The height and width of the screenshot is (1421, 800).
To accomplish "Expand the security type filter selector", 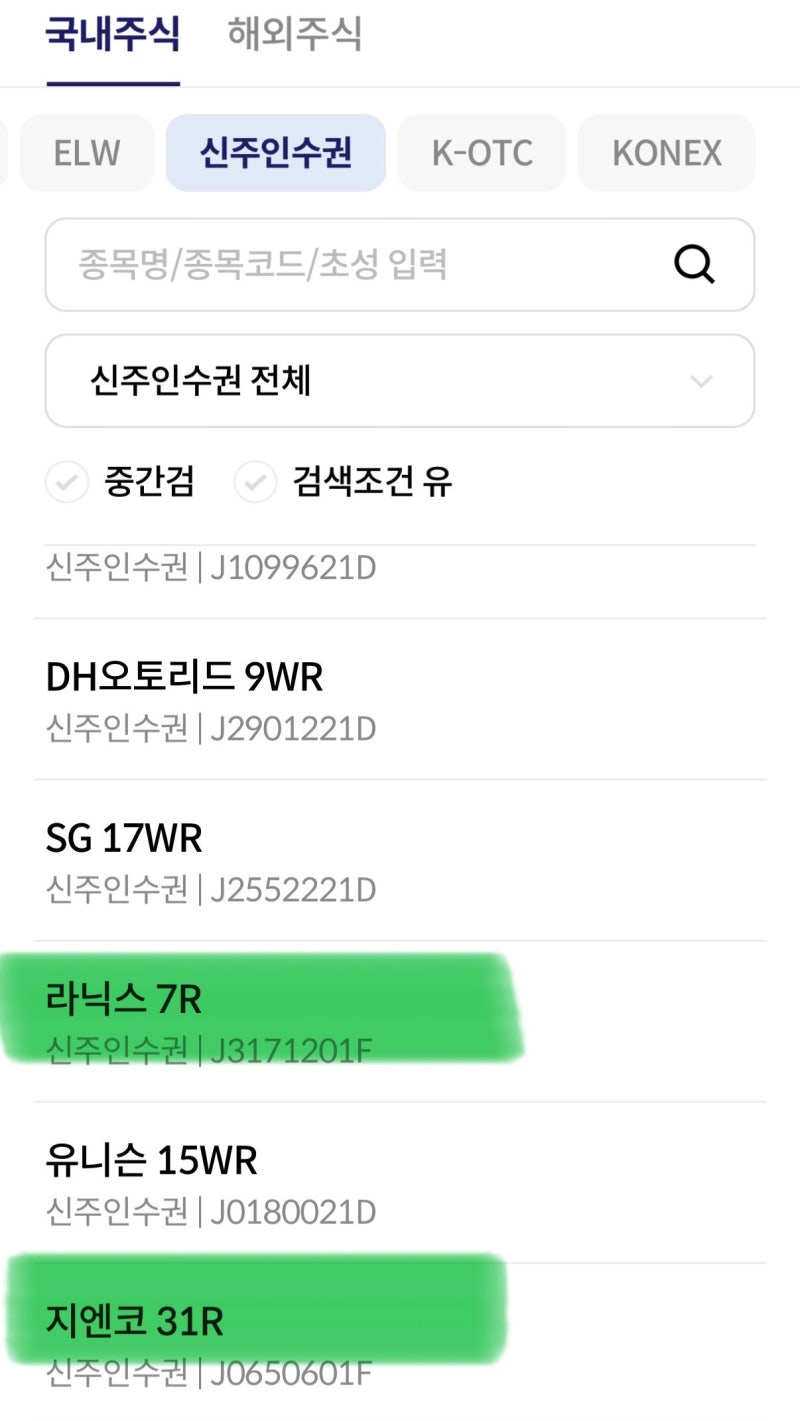I will coord(400,381).
